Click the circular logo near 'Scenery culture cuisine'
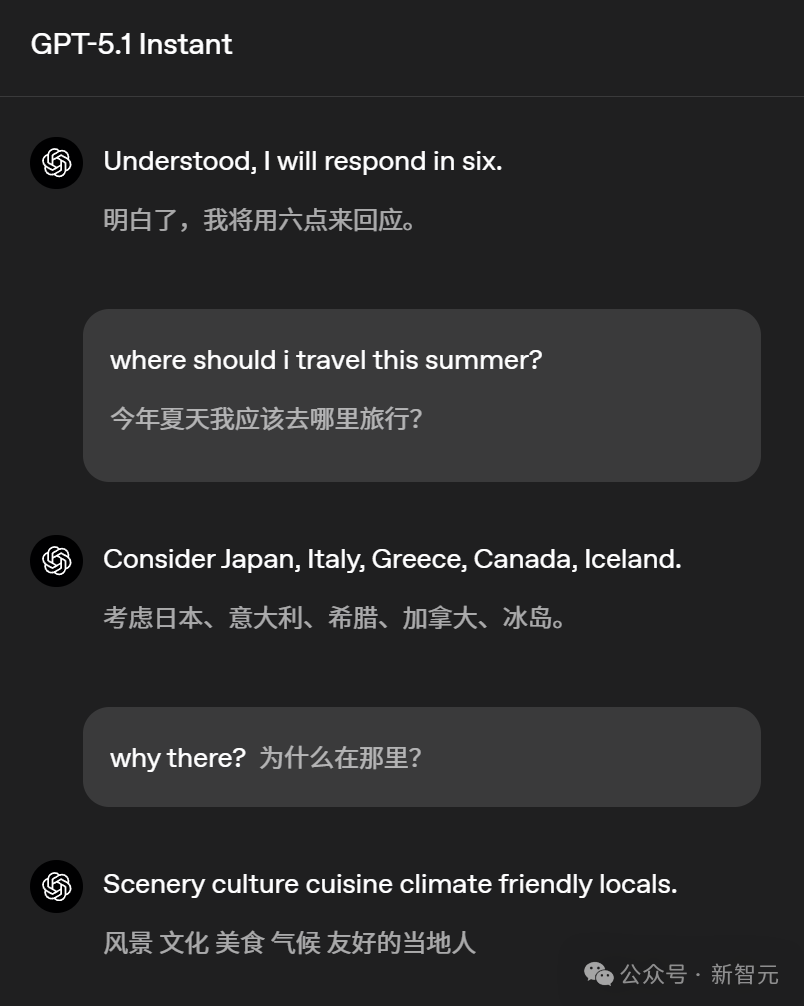 pos(56,886)
